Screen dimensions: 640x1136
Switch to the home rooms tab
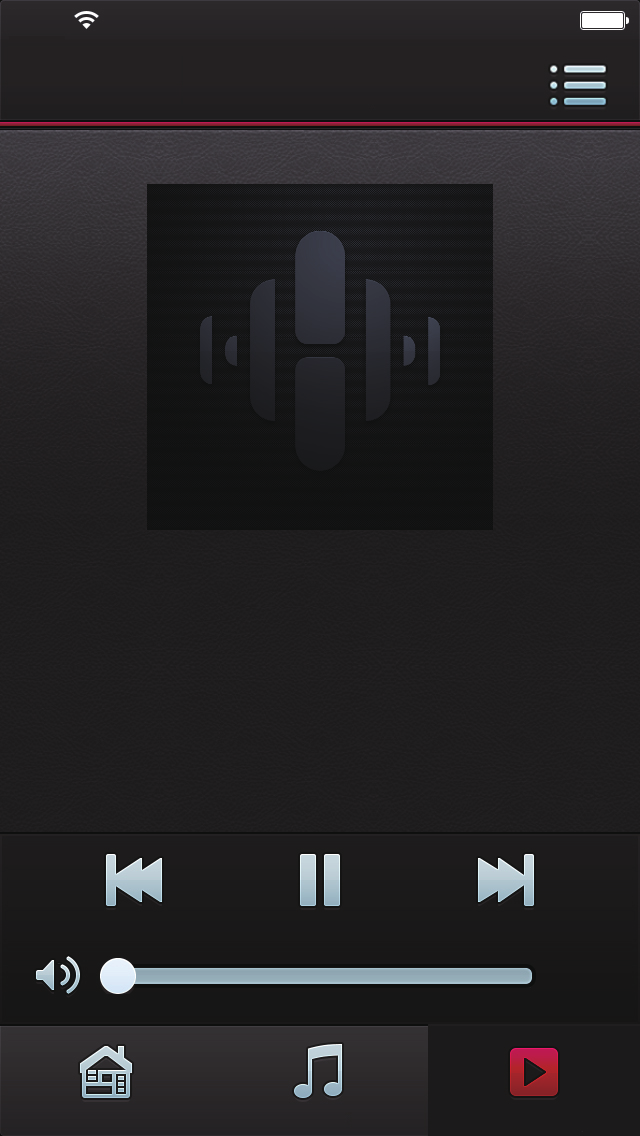click(106, 1072)
